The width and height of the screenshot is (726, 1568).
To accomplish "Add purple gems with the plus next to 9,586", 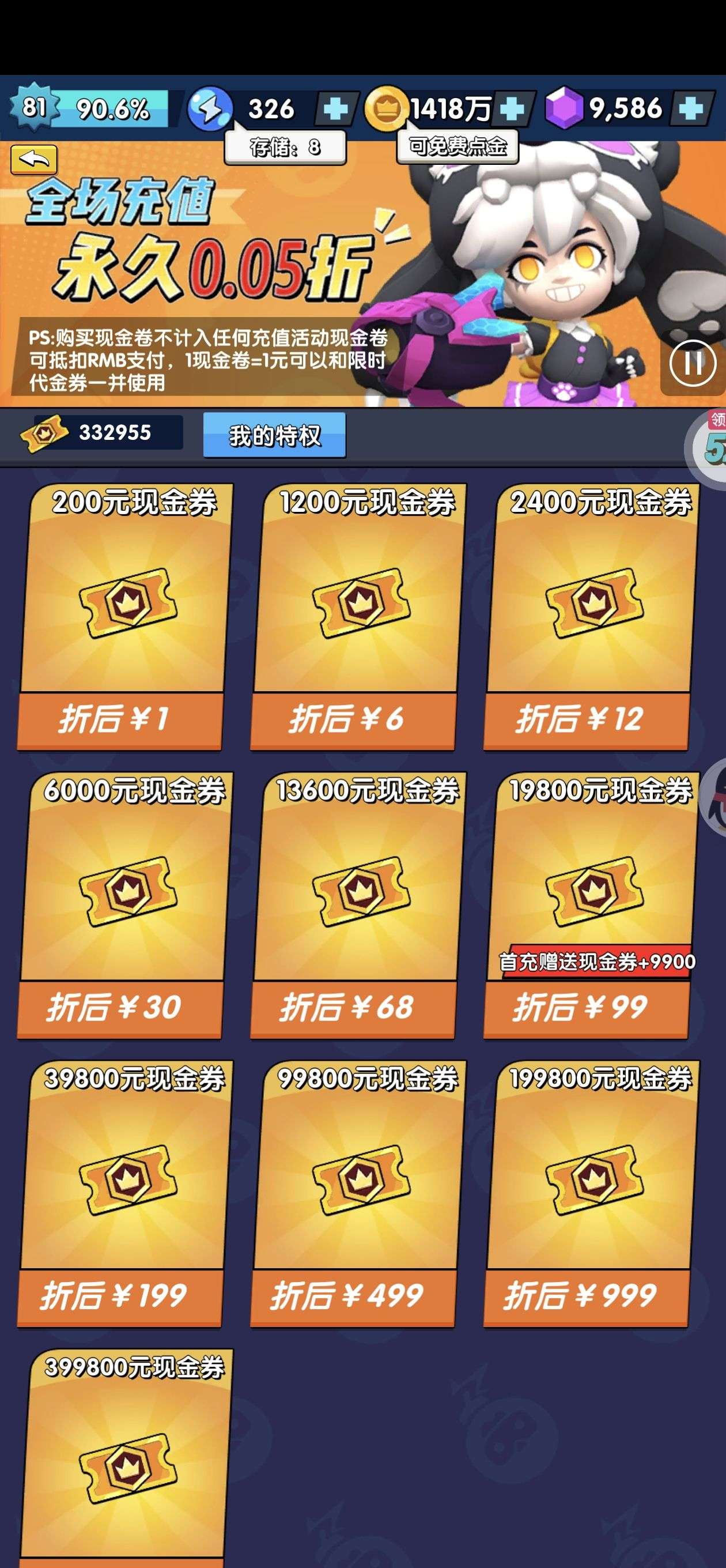I will [x=691, y=110].
